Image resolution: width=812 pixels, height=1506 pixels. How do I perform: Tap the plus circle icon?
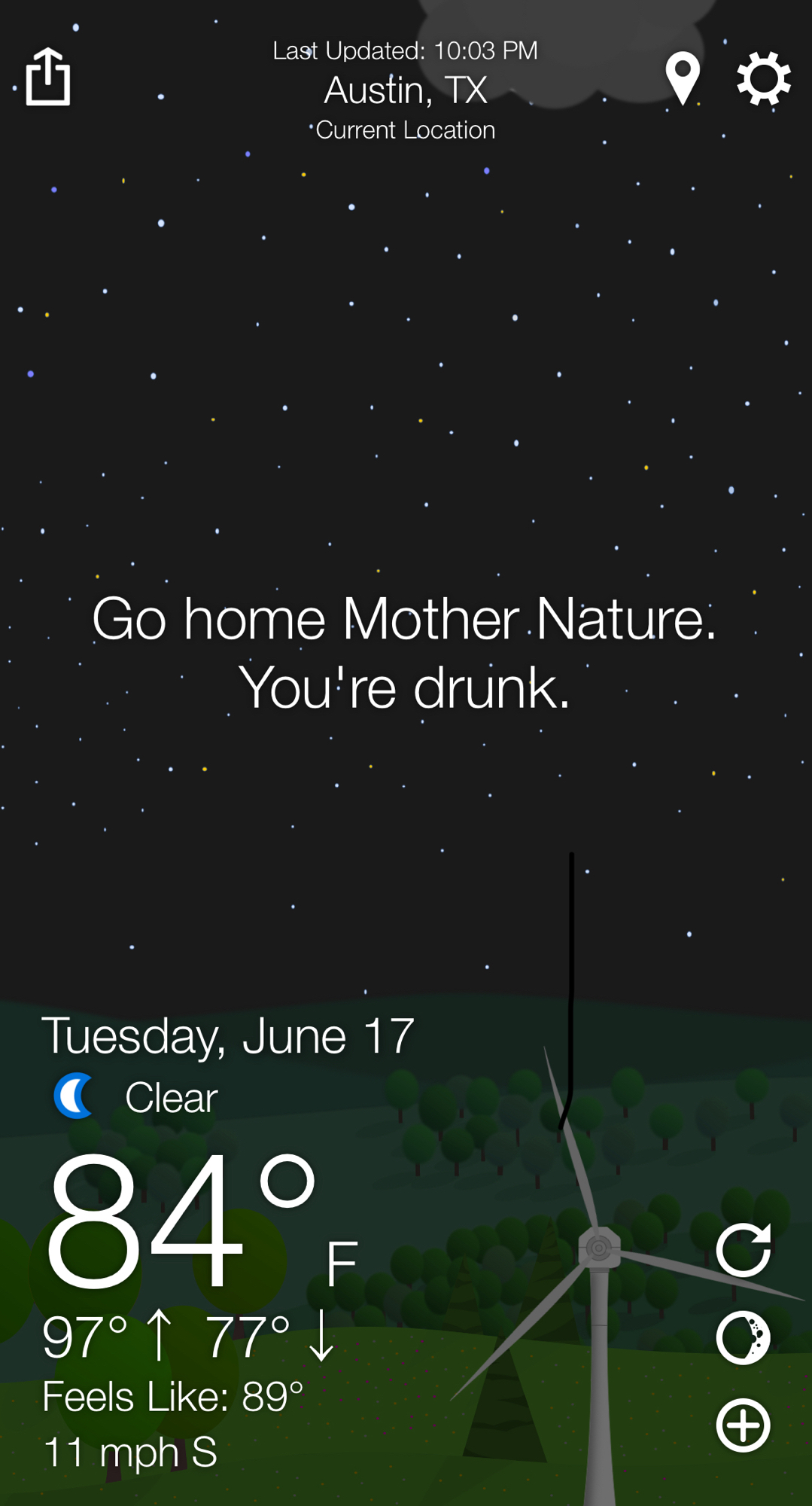point(744,1425)
